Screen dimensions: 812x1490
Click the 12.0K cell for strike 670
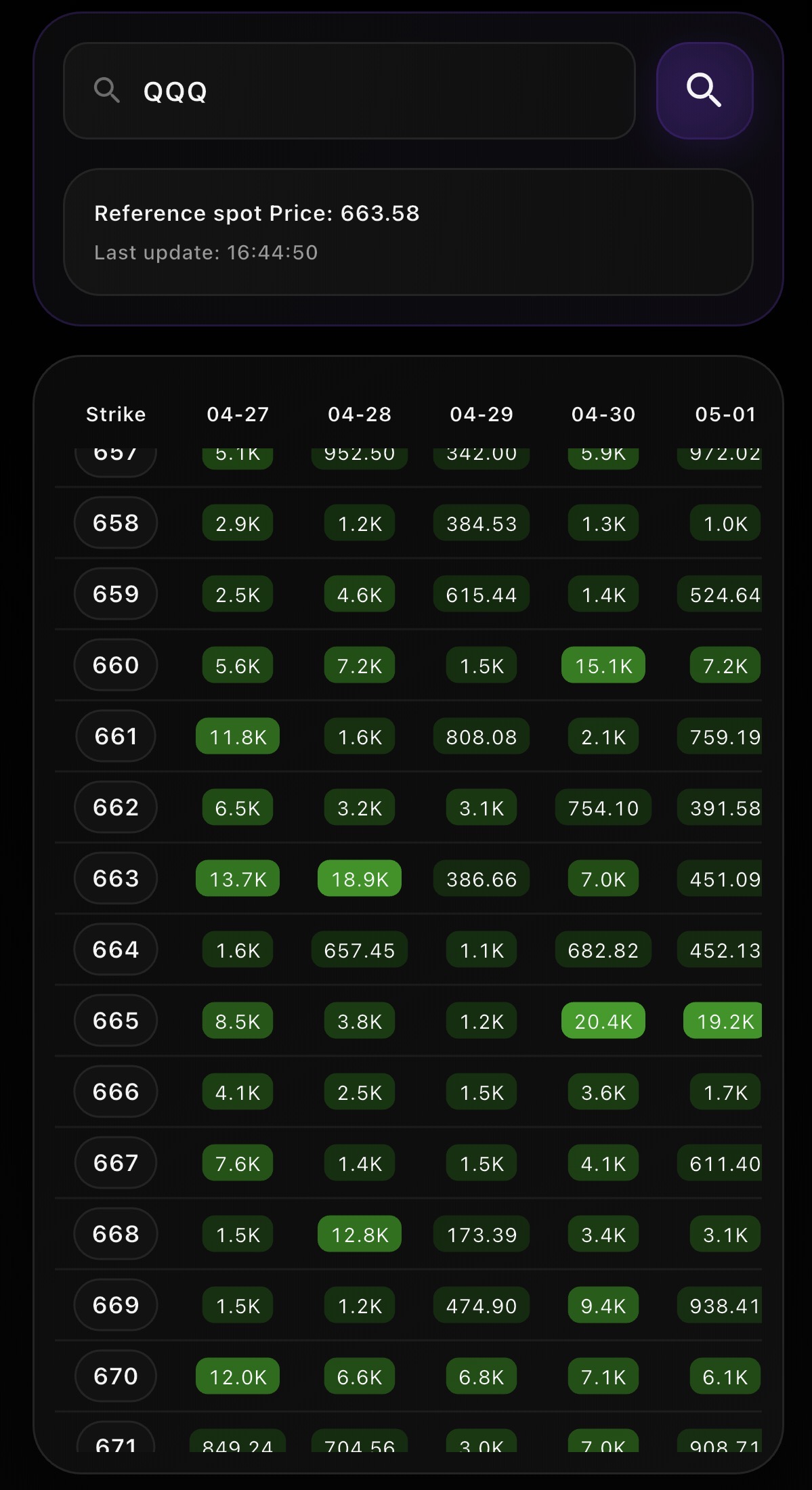point(237,1376)
